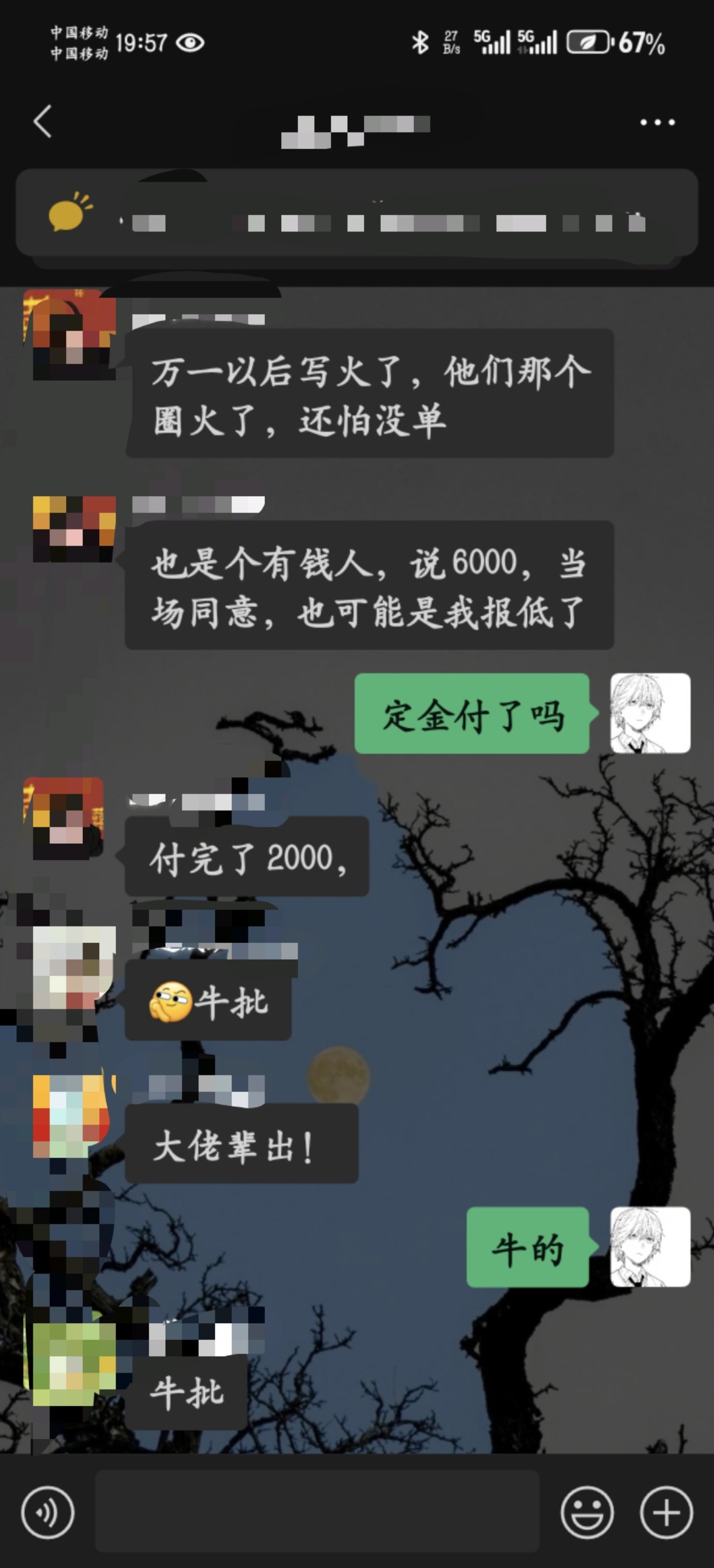Open the pinned group announcement banner
The height and width of the screenshot is (1568, 714).
point(356,213)
